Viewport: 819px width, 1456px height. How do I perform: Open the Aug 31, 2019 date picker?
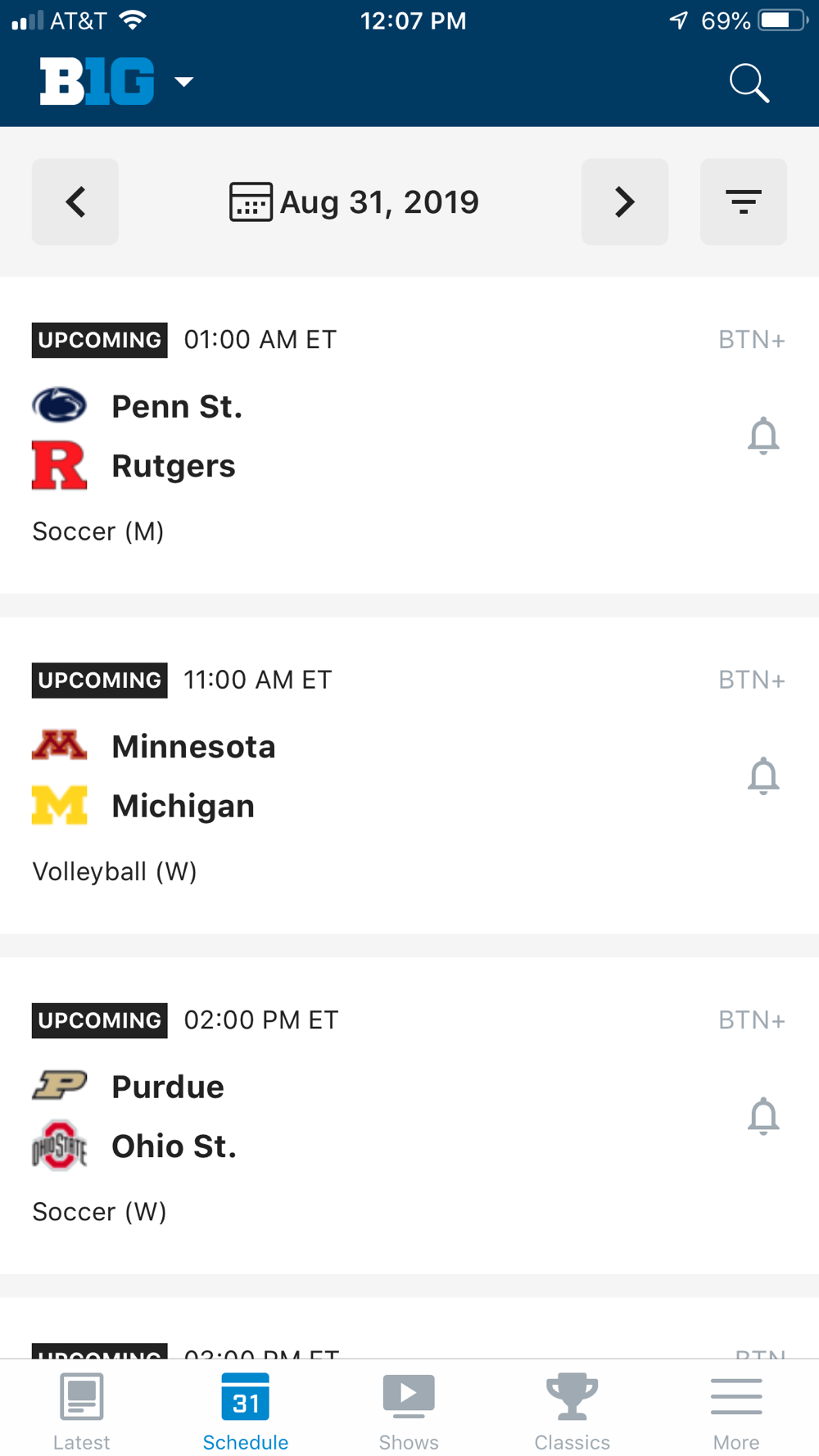point(354,201)
